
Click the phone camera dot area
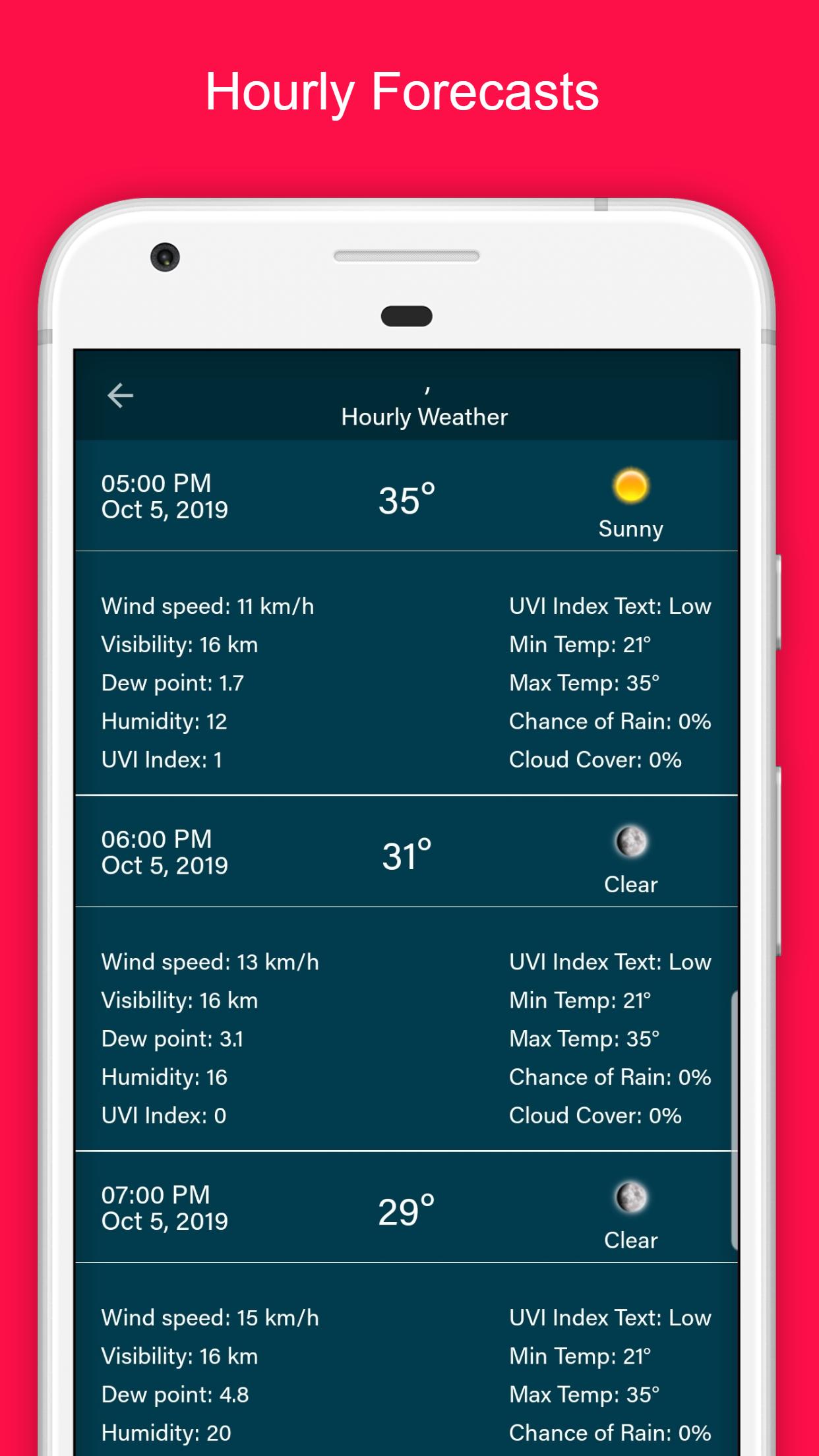[x=164, y=257]
